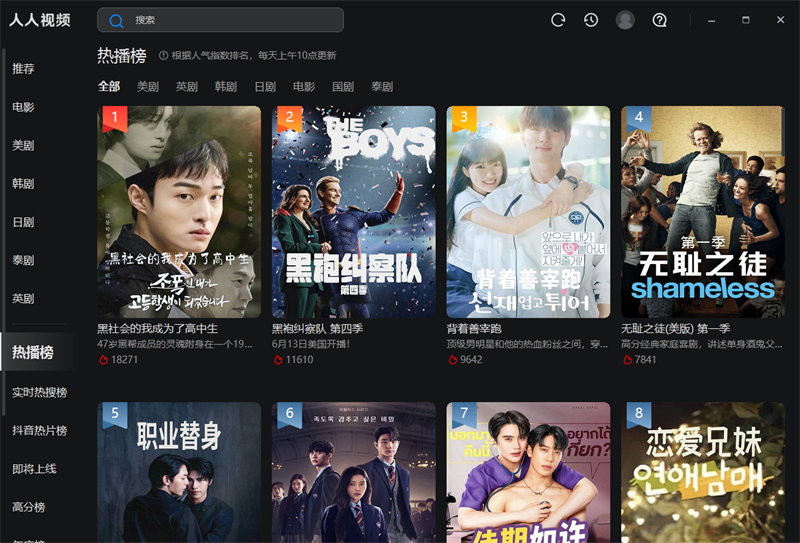Open 无耻之徒(美版) 第一季 card
This screenshot has width=800, height=543.
pyautogui.click(x=702, y=212)
